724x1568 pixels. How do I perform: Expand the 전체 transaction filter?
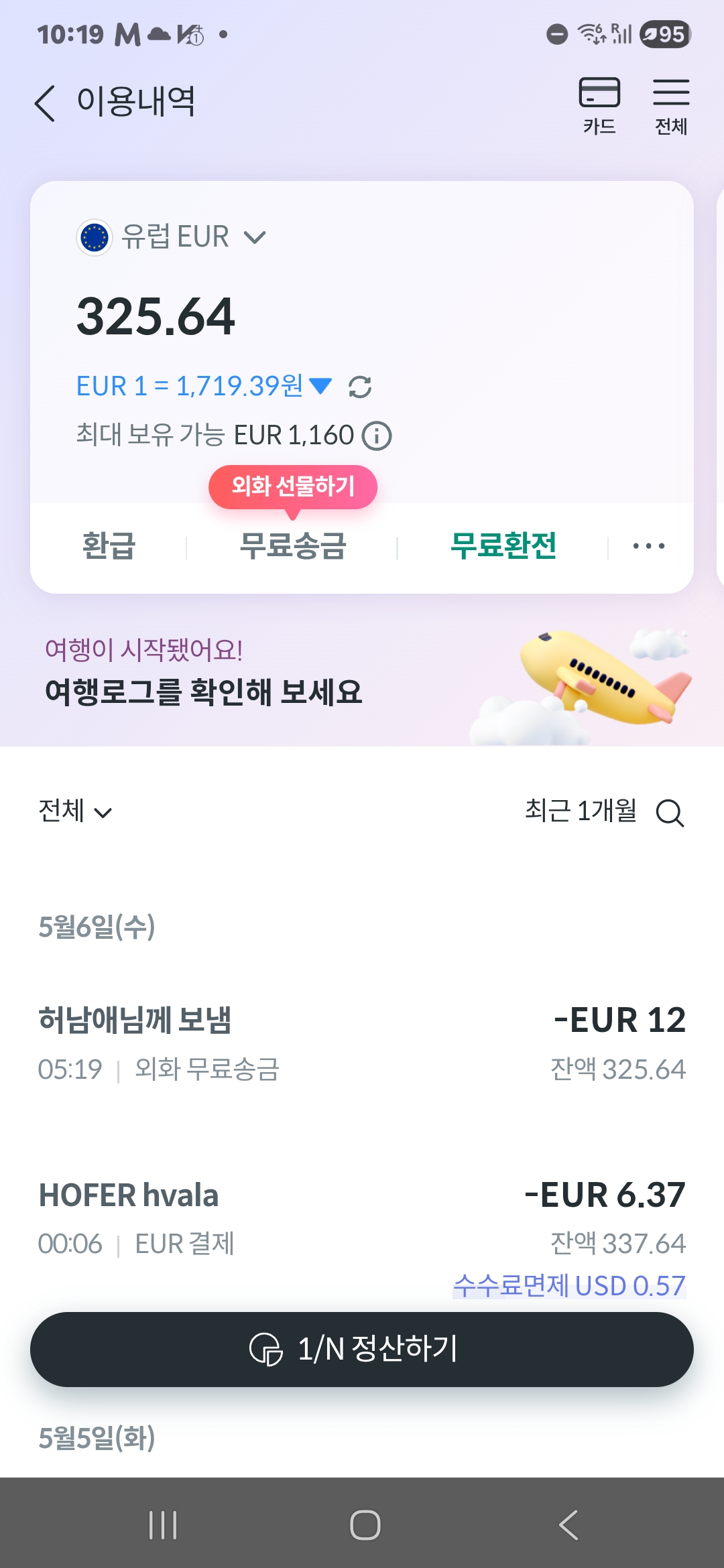pyautogui.click(x=75, y=811)
